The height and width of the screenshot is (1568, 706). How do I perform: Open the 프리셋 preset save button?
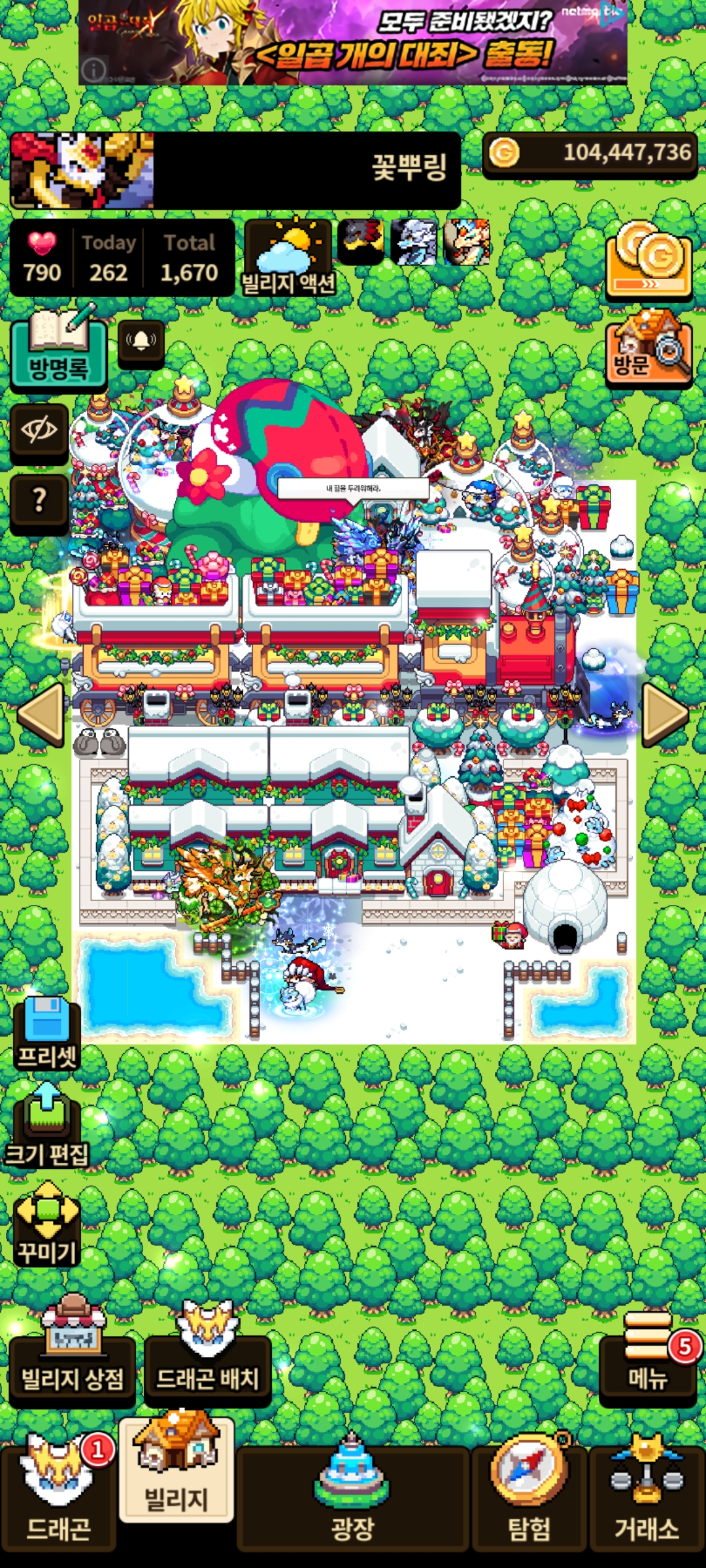[x=46, y=1033]
